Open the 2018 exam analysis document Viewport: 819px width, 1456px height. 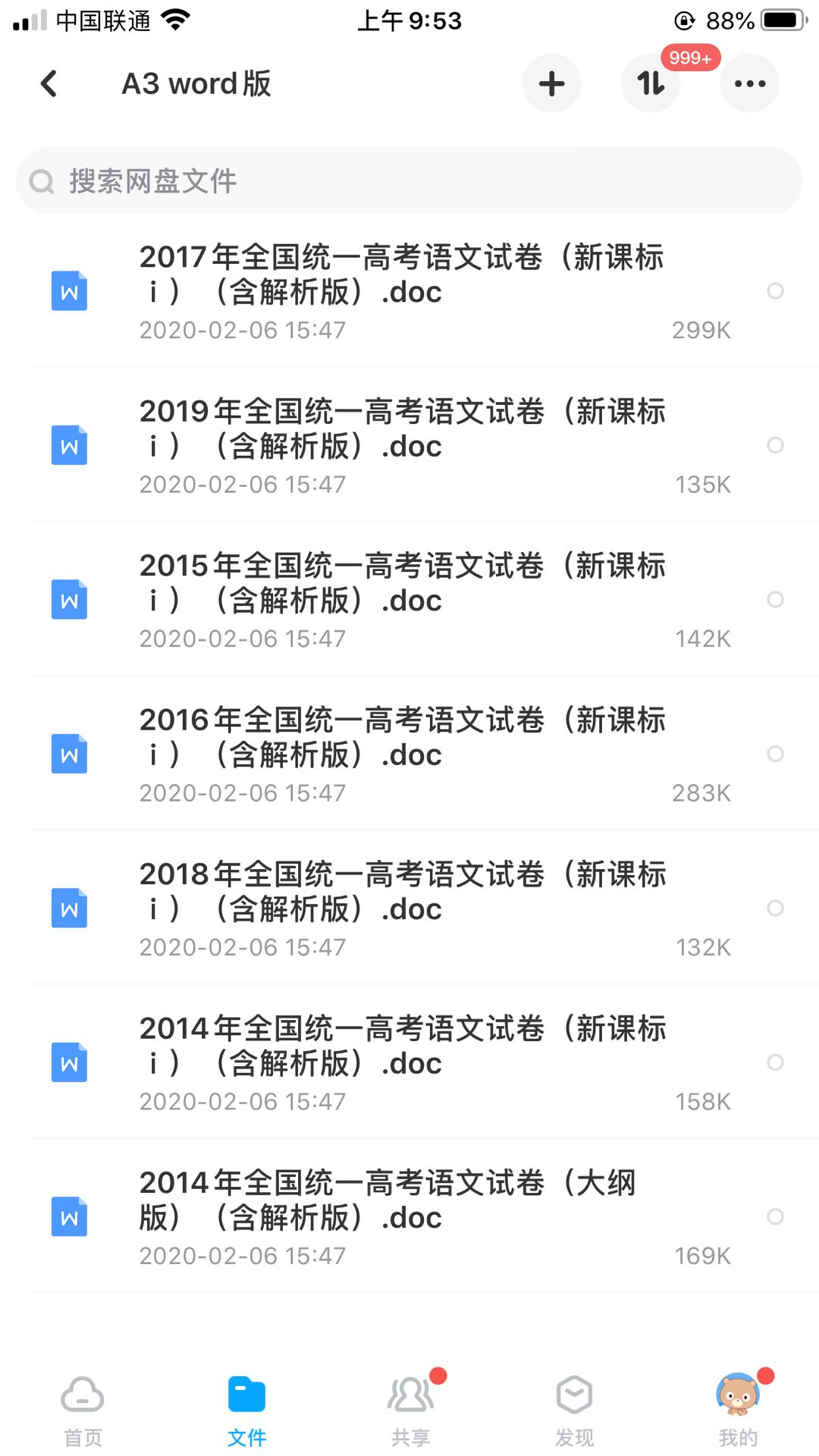(x=402, y=891)
